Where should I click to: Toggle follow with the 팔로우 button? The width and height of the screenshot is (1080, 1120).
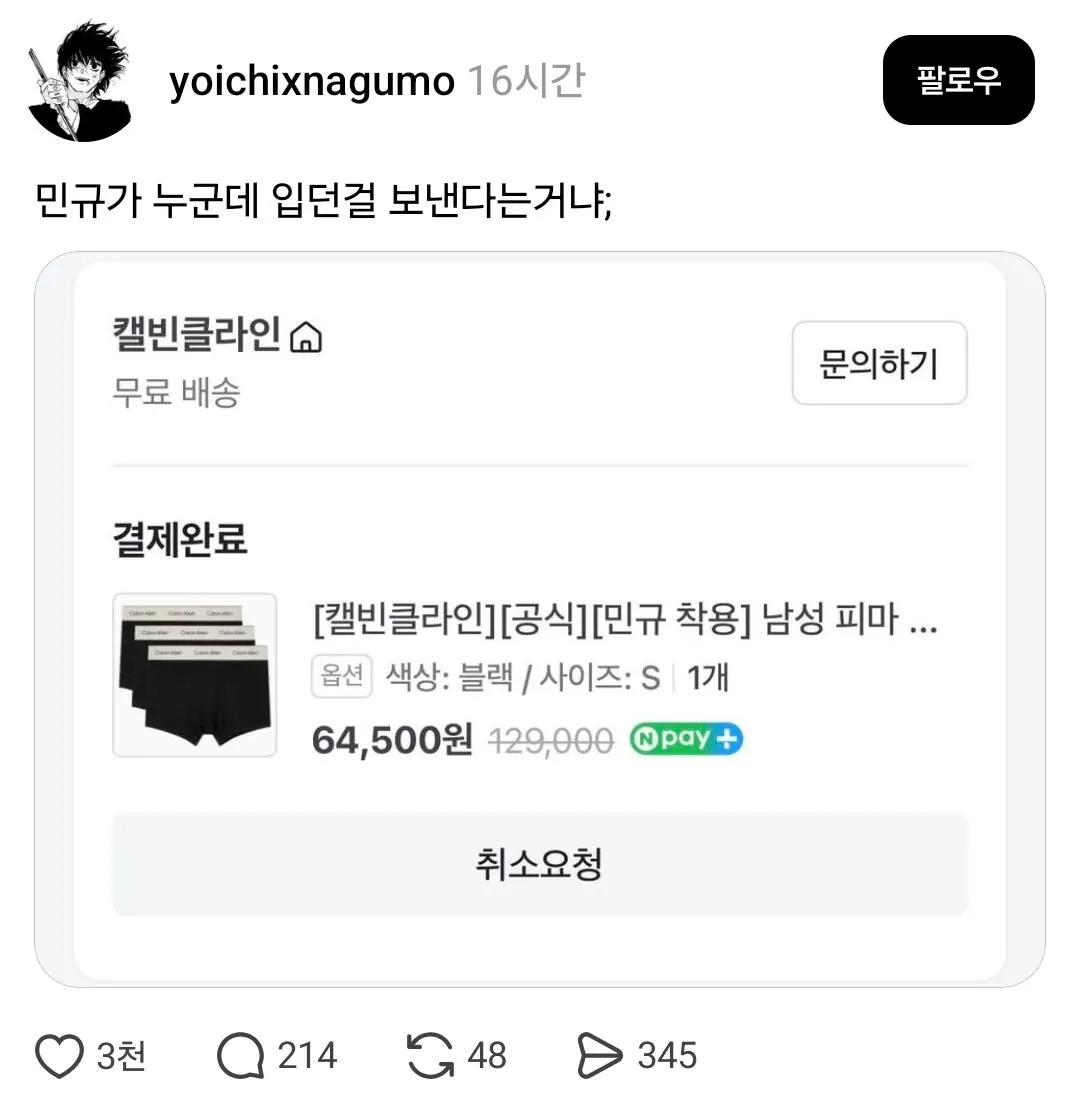click(x=958, y=80)
